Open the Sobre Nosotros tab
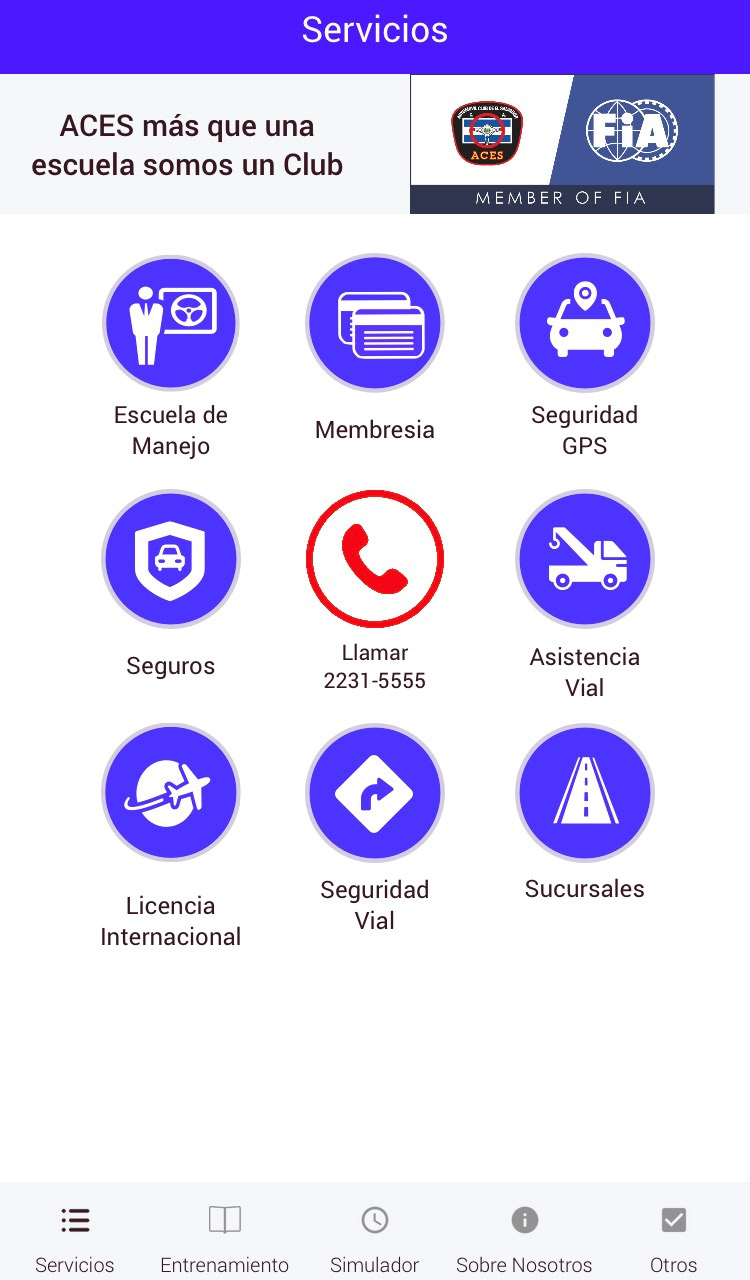Image resolution: width=750 pixels, height=1280 pixels. point(525,1237)
